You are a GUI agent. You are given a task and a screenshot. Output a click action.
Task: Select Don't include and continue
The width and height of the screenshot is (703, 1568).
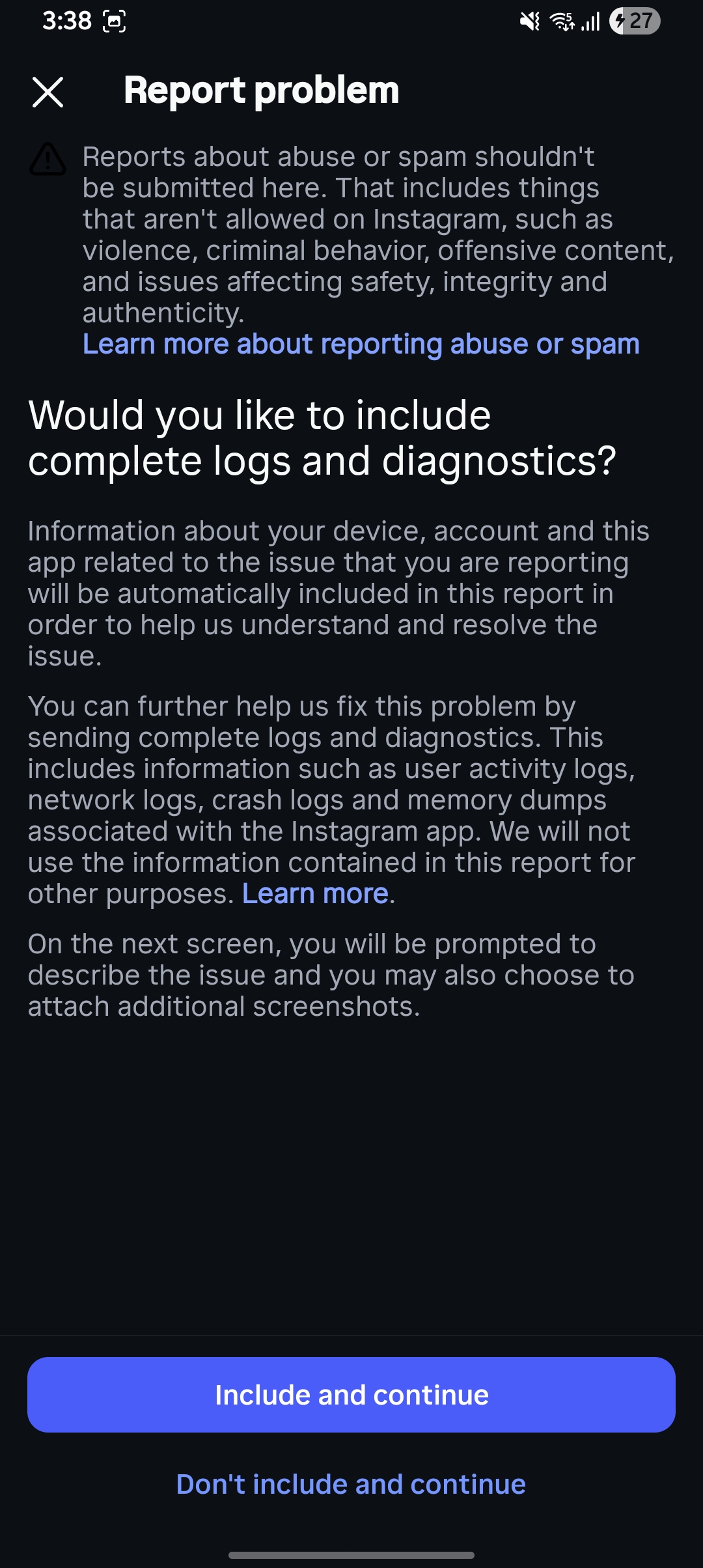click(351, 1485)
